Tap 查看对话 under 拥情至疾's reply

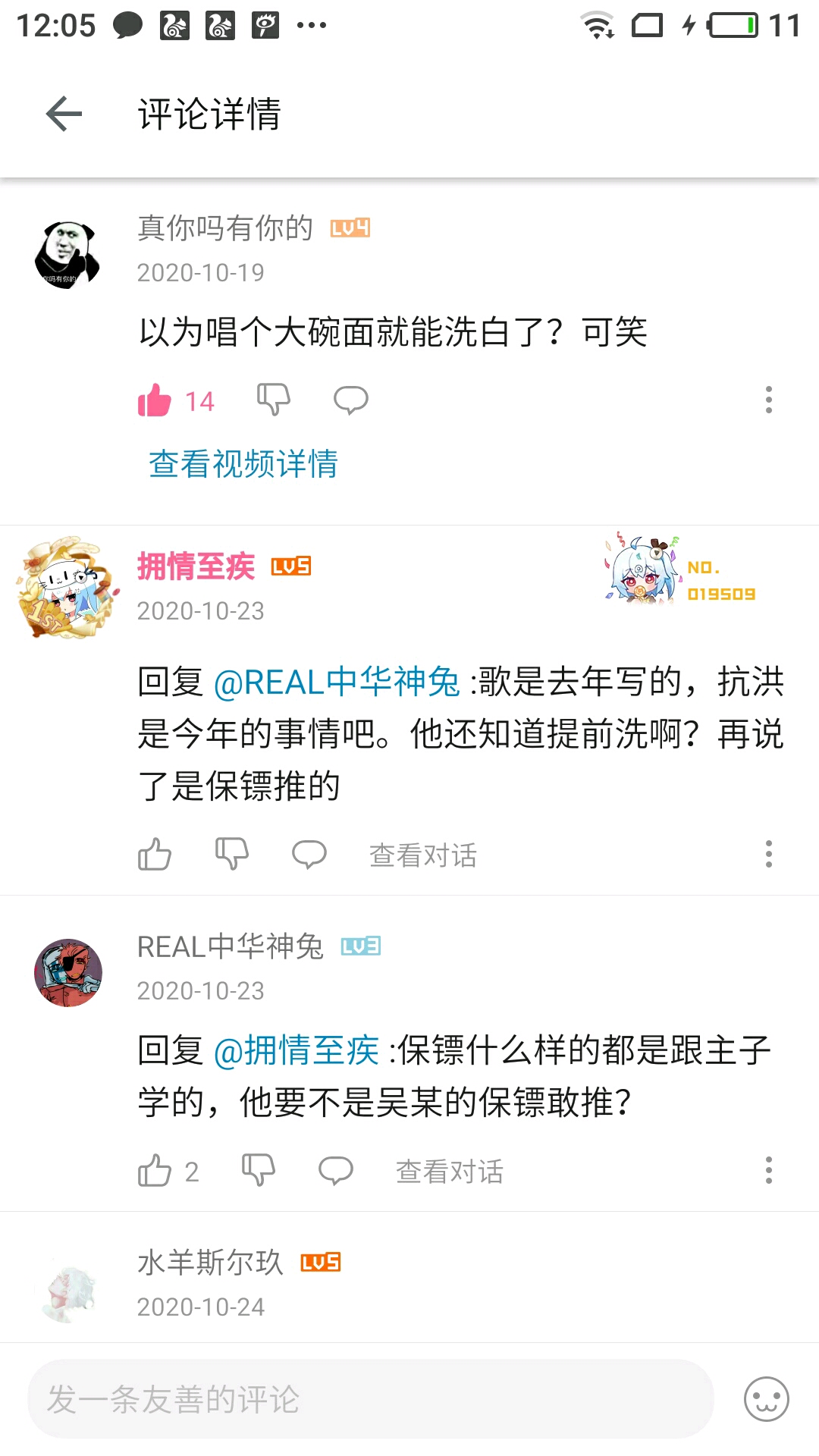click(422, 855)
